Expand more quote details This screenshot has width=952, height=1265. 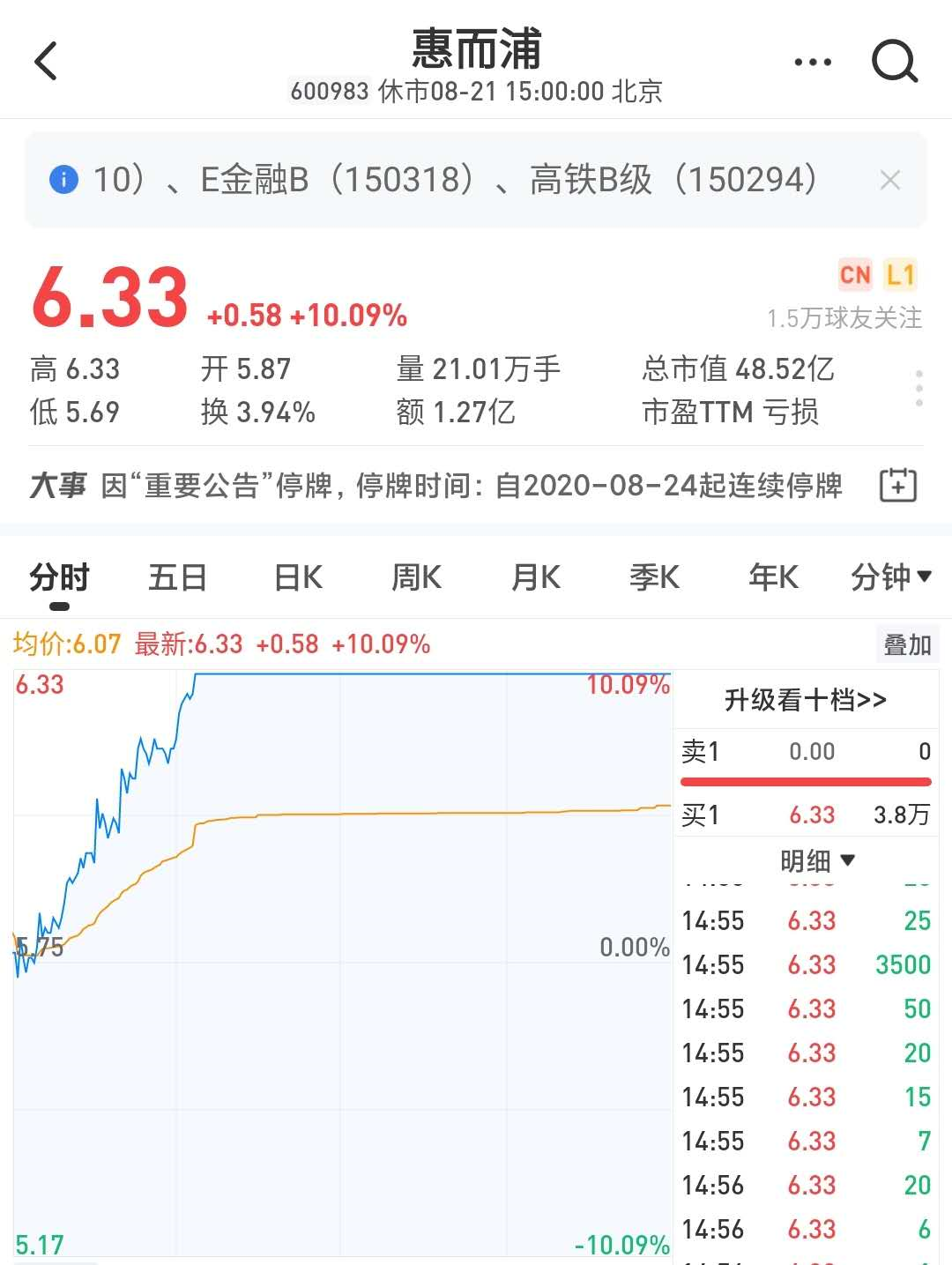point(919,389)
